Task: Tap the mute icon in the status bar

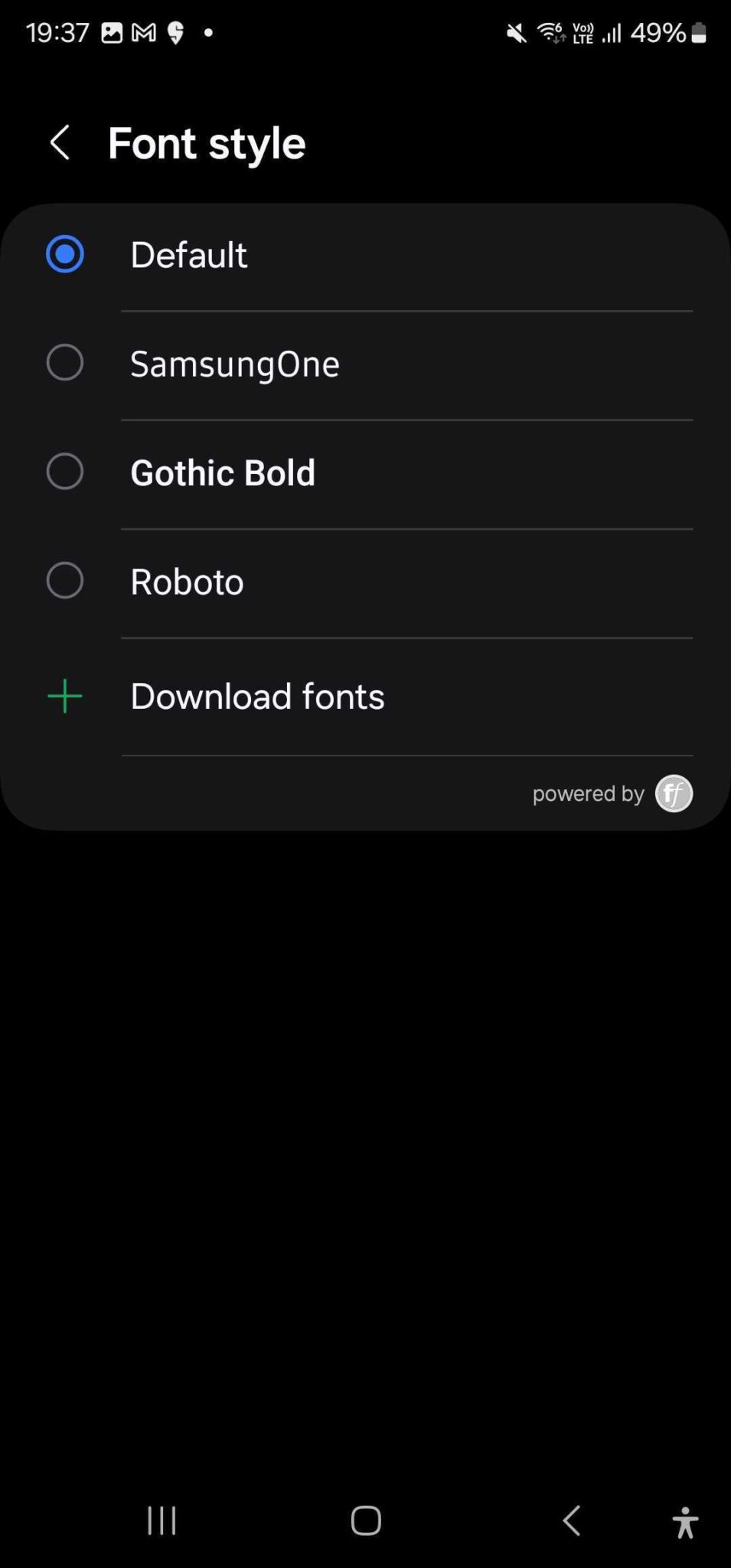Action: tap(514, 32)
